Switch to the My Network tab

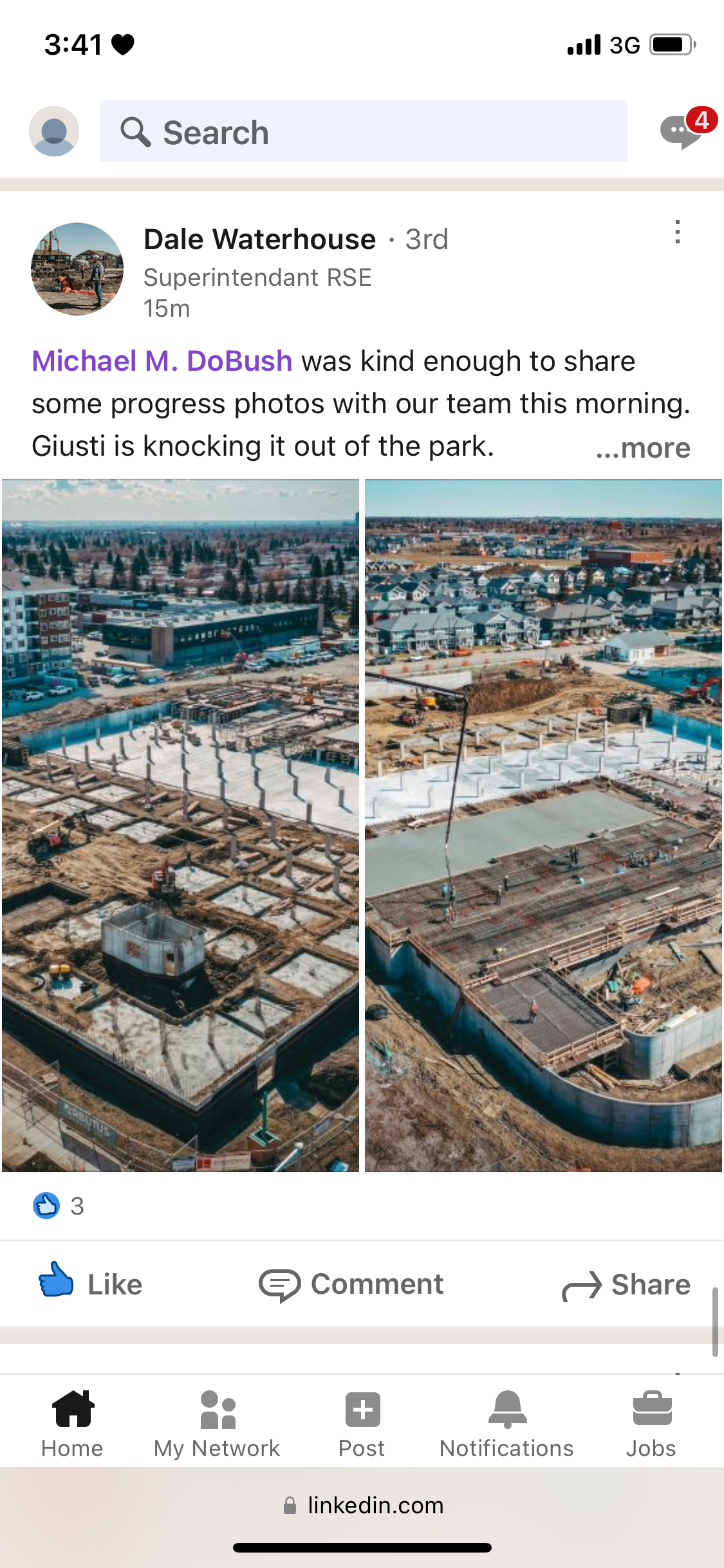[217, 1424]
